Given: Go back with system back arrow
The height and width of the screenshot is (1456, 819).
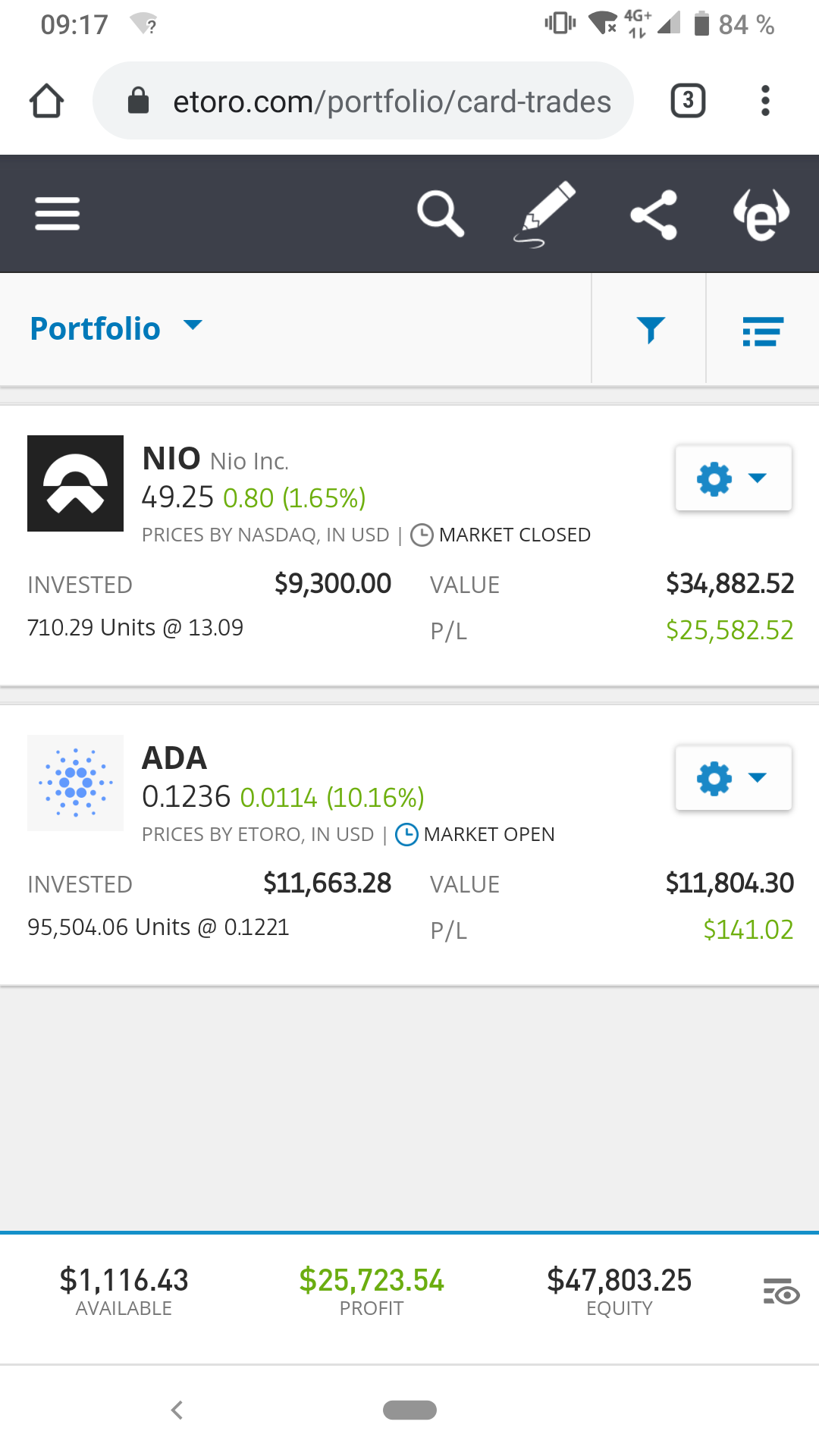Looking at the screenshot, I should 177,1410.
